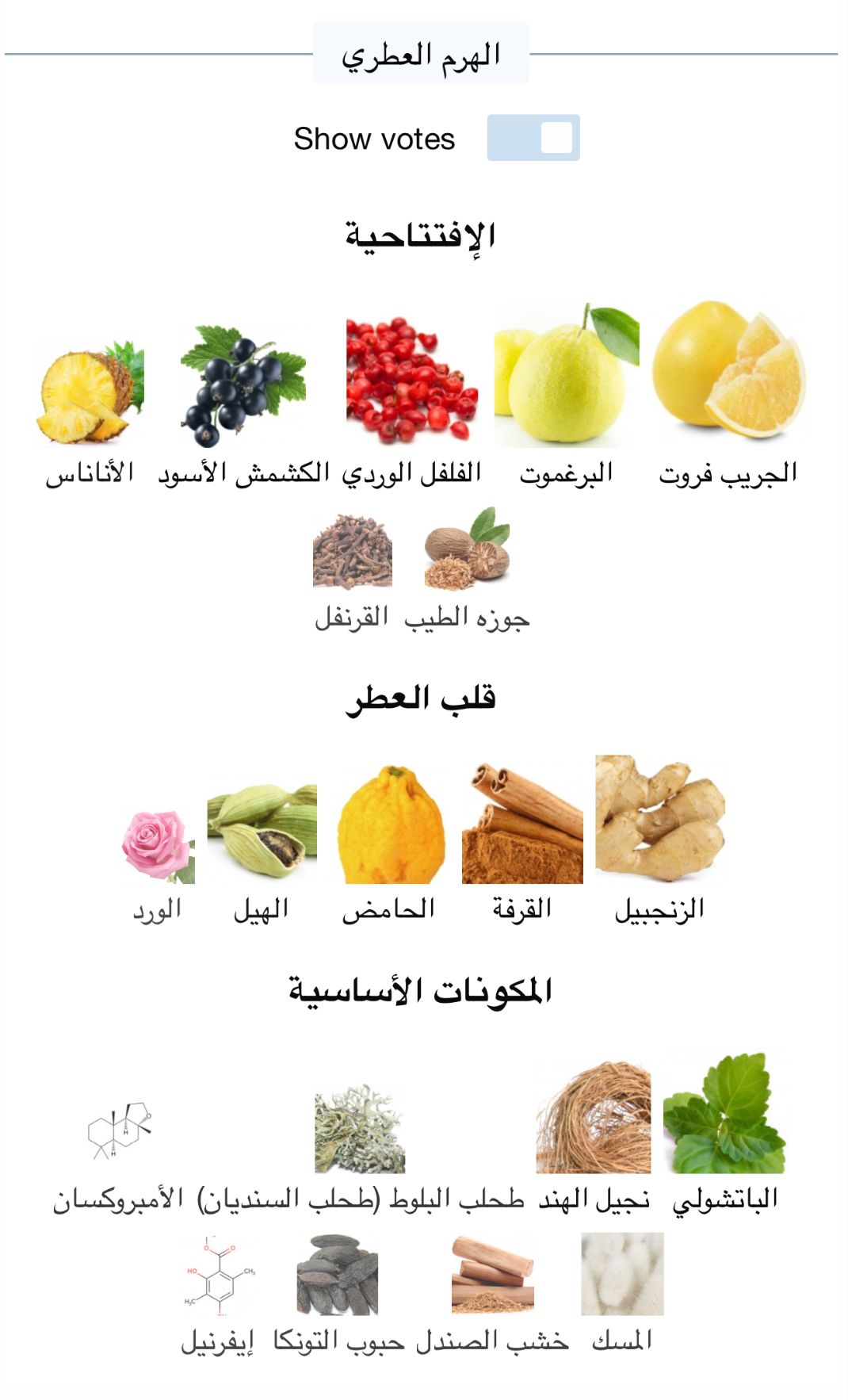Open the الباتشولي patchouli note

tap(724, 1115)
